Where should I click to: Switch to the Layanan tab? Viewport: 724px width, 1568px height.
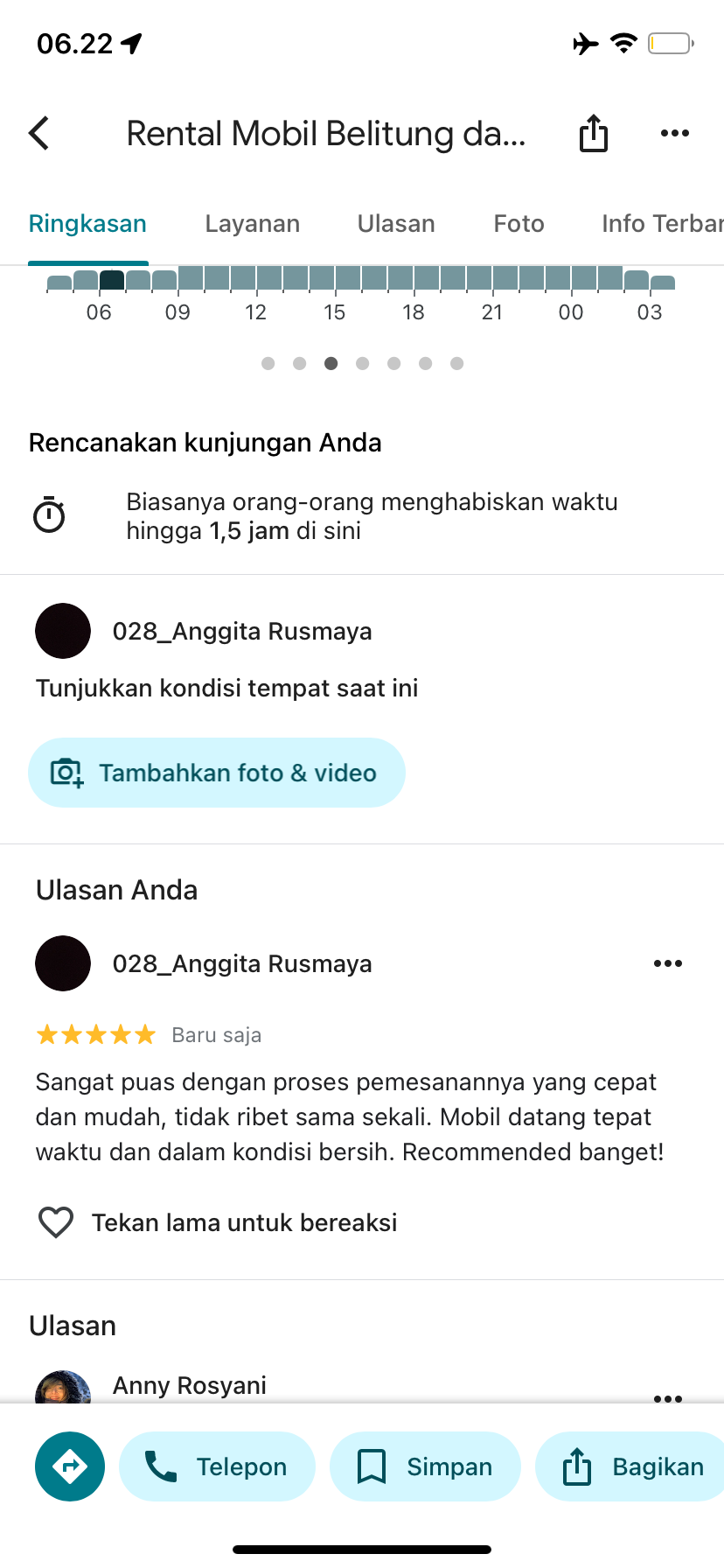click(253, 224)
